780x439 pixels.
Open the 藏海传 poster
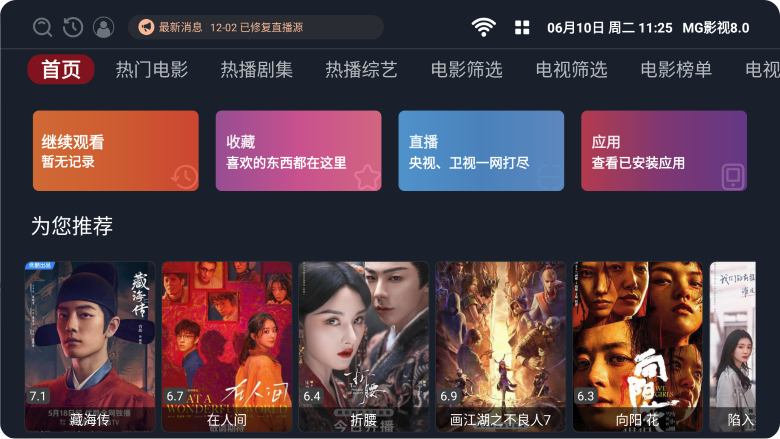(91, 345)
